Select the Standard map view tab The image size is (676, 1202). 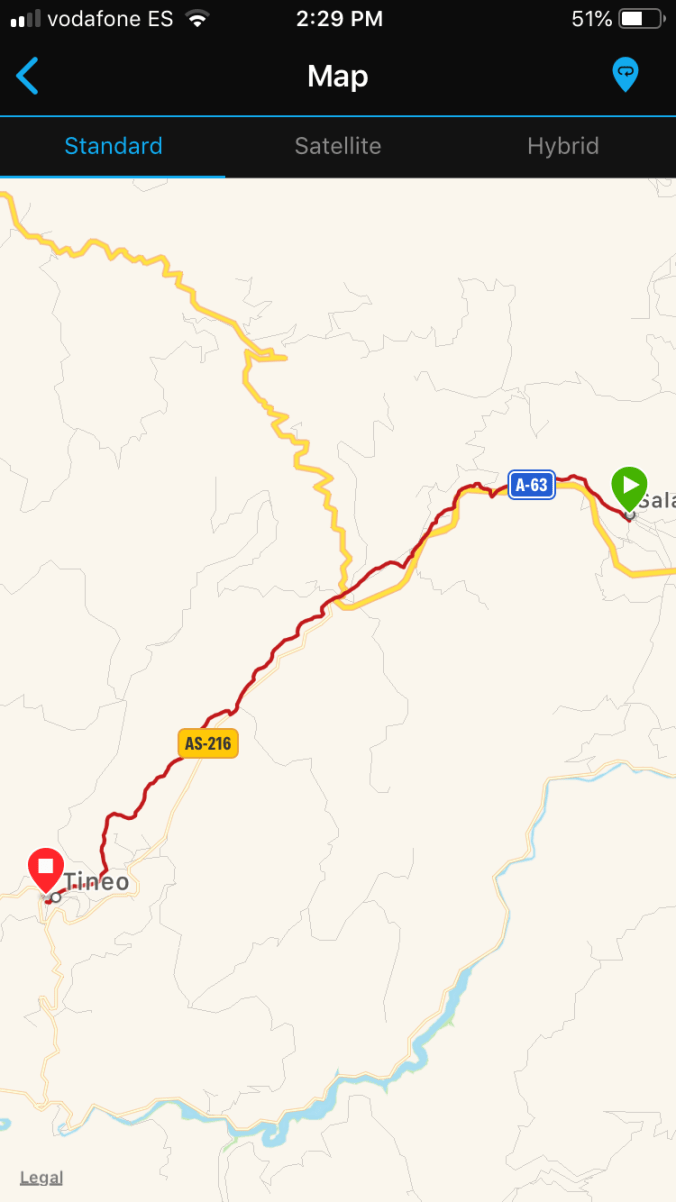[x=113, y=146]
